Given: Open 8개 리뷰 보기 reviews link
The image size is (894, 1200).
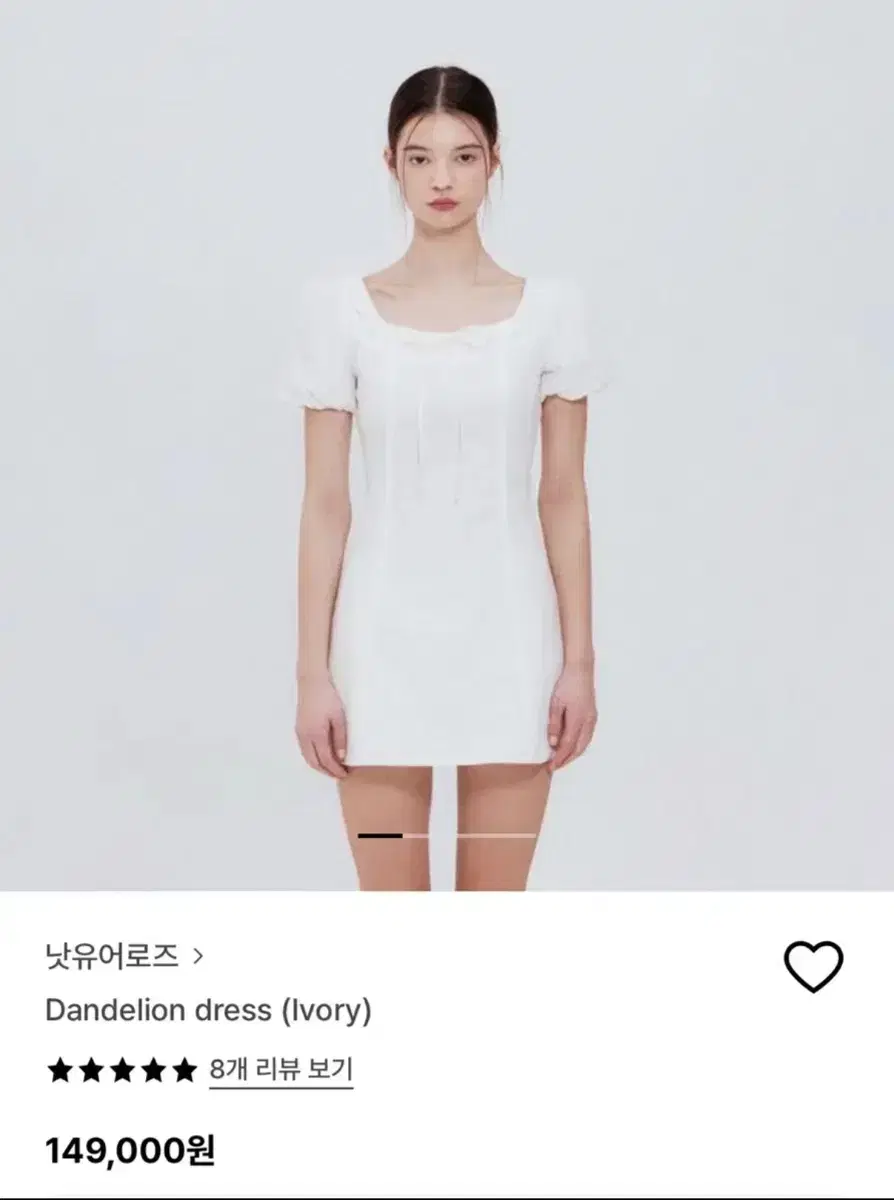Looking at the screenshot, I should (x=283, y=1066).
